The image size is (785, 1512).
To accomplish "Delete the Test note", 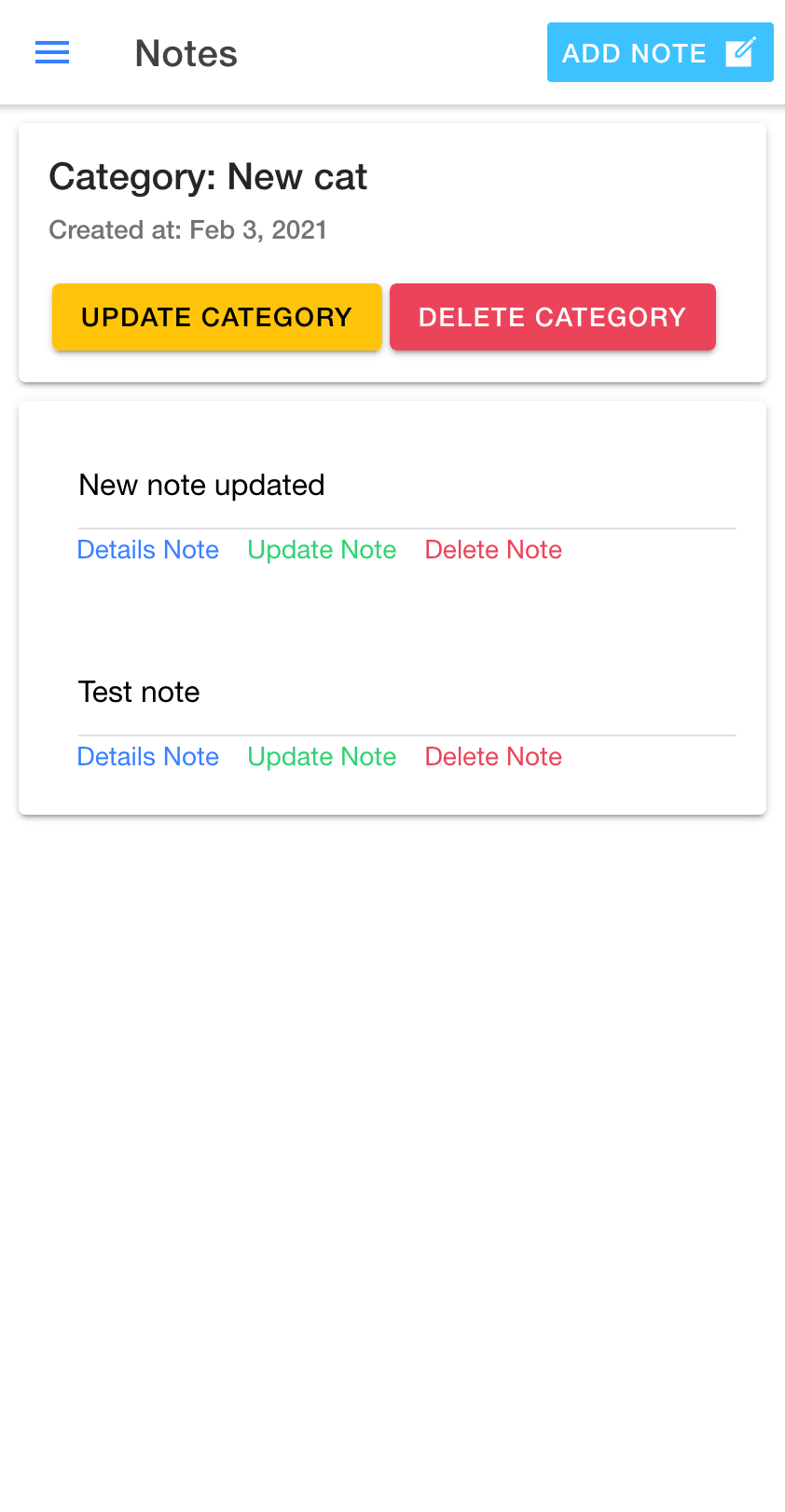I will point(493,757).
